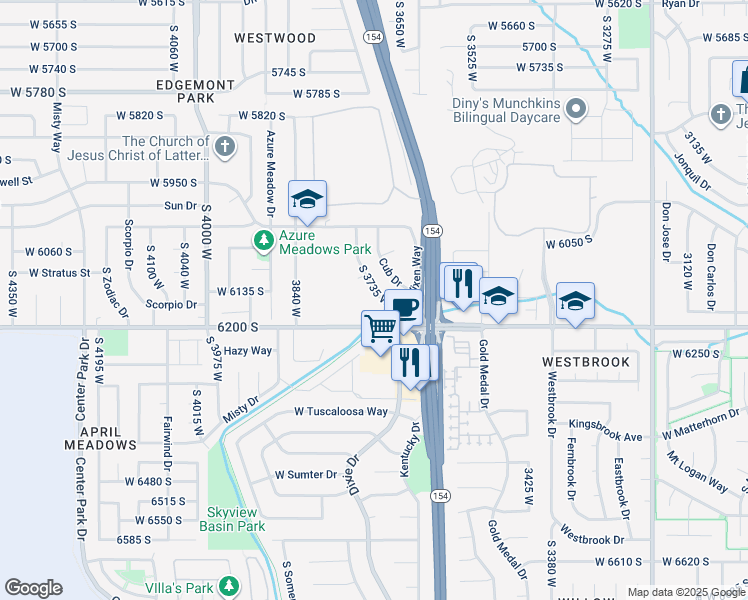This screenshot has height=600, width=748.
Task: Select the Villa's Park pin
Action: [x=229, y=586]
